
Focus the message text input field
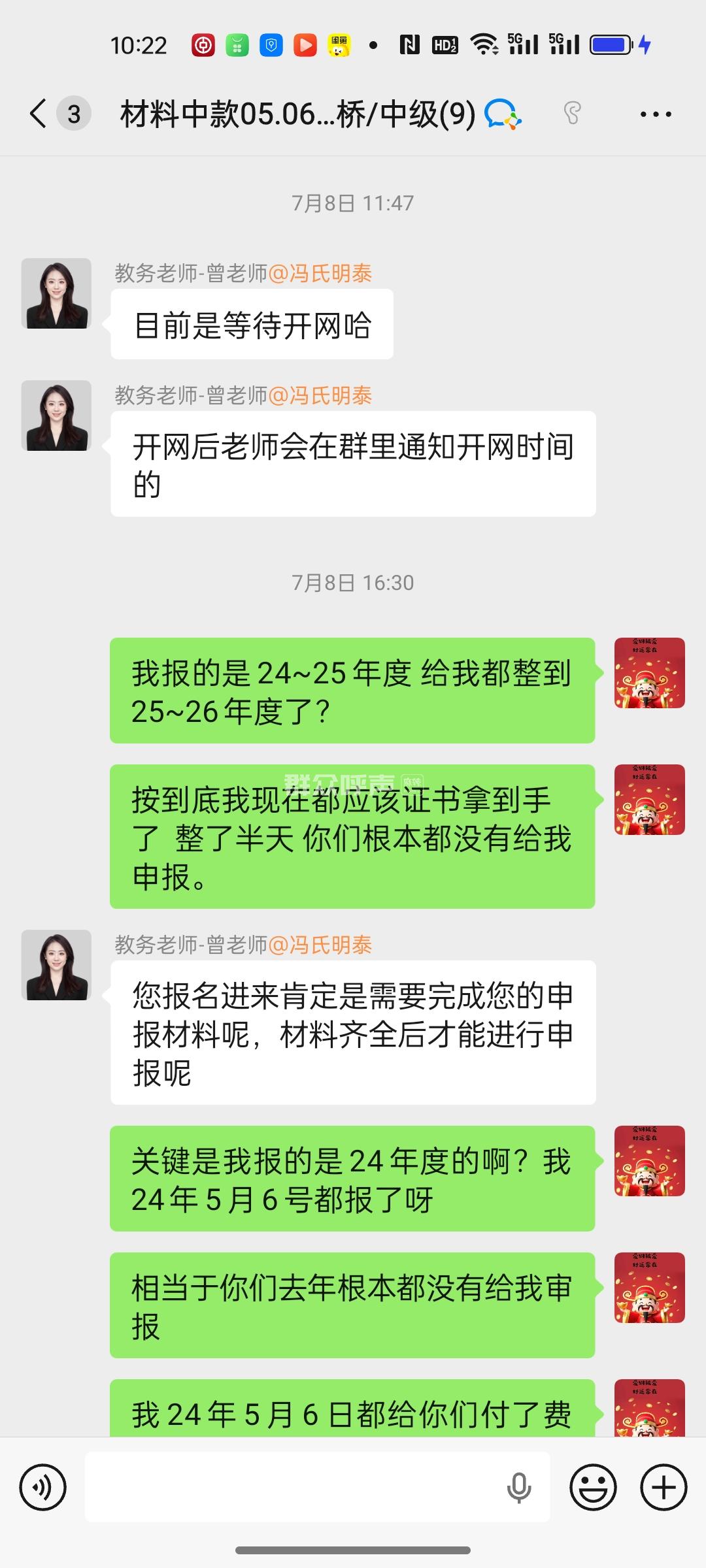coord(294,1488)
